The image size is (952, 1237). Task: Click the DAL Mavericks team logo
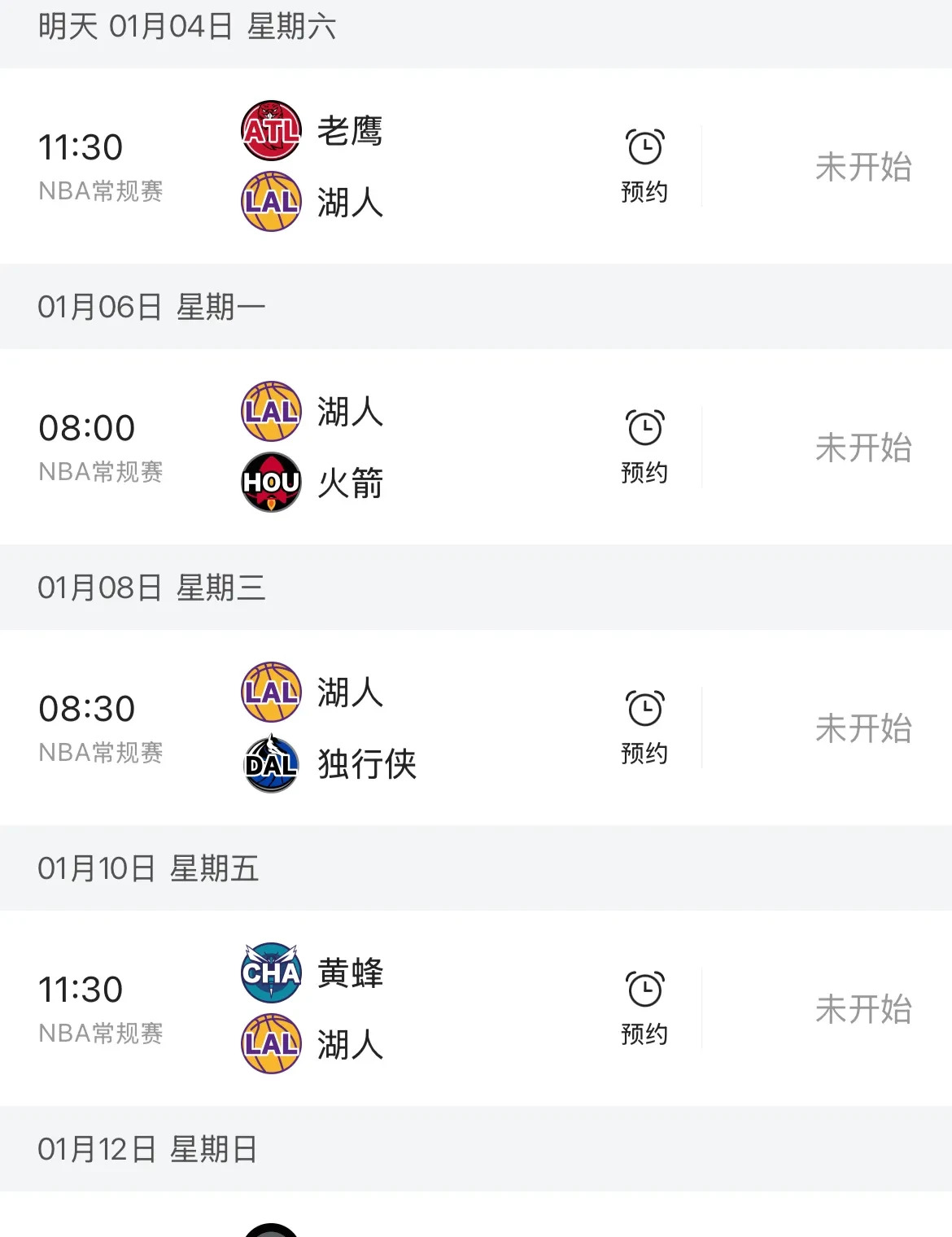coord(271,765)
